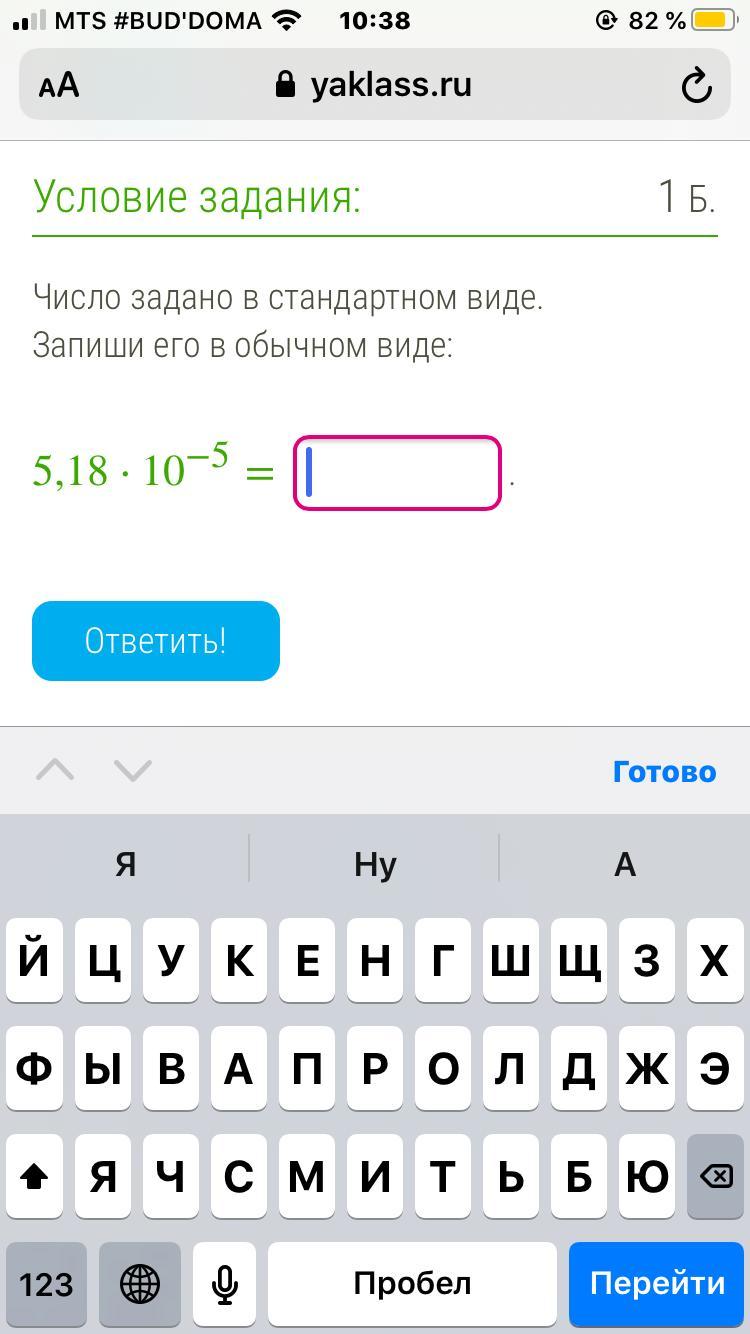The height and width of the screenshot is (1334, 750).
Task: Choose the keyboard suggestion Ну
Action: tap(375, 864)
